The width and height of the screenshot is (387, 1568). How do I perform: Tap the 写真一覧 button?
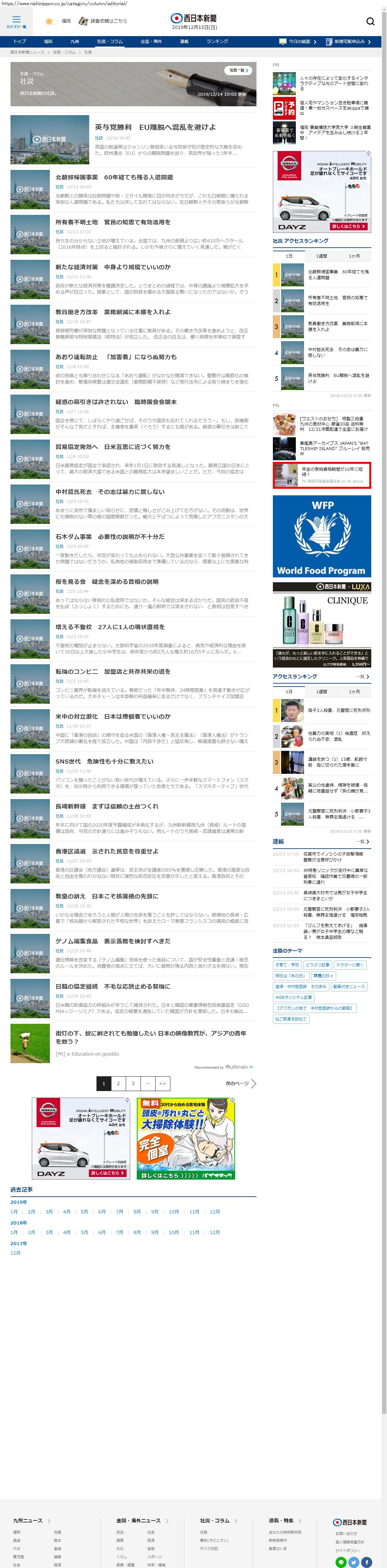237,71
